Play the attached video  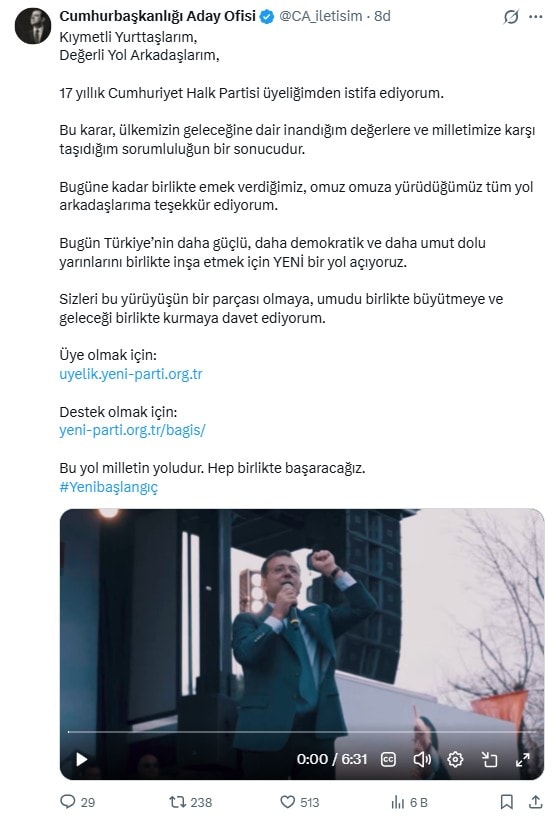pos(82,759)
